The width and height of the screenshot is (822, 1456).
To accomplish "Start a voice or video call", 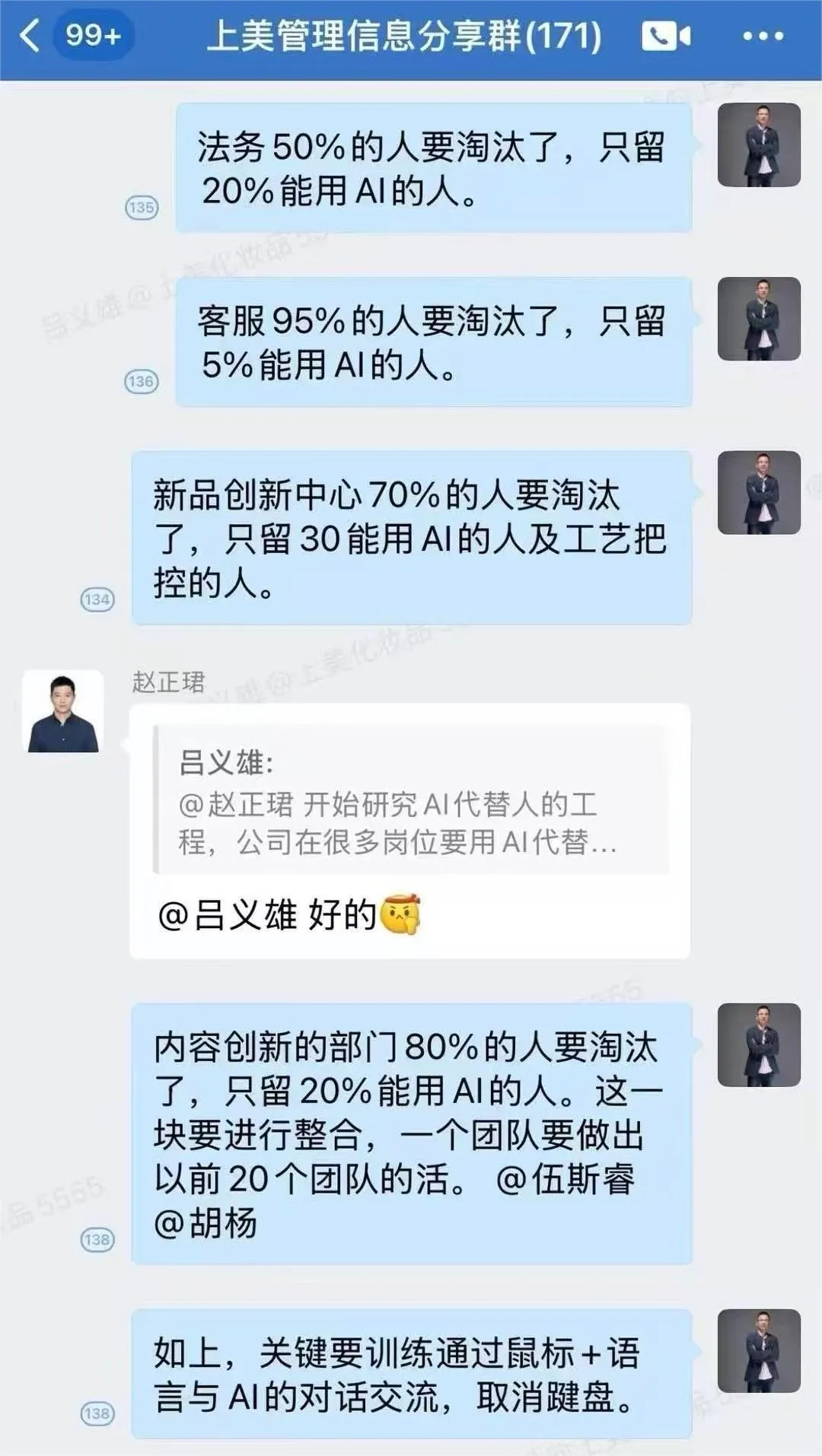I will [x=666, y=37].
